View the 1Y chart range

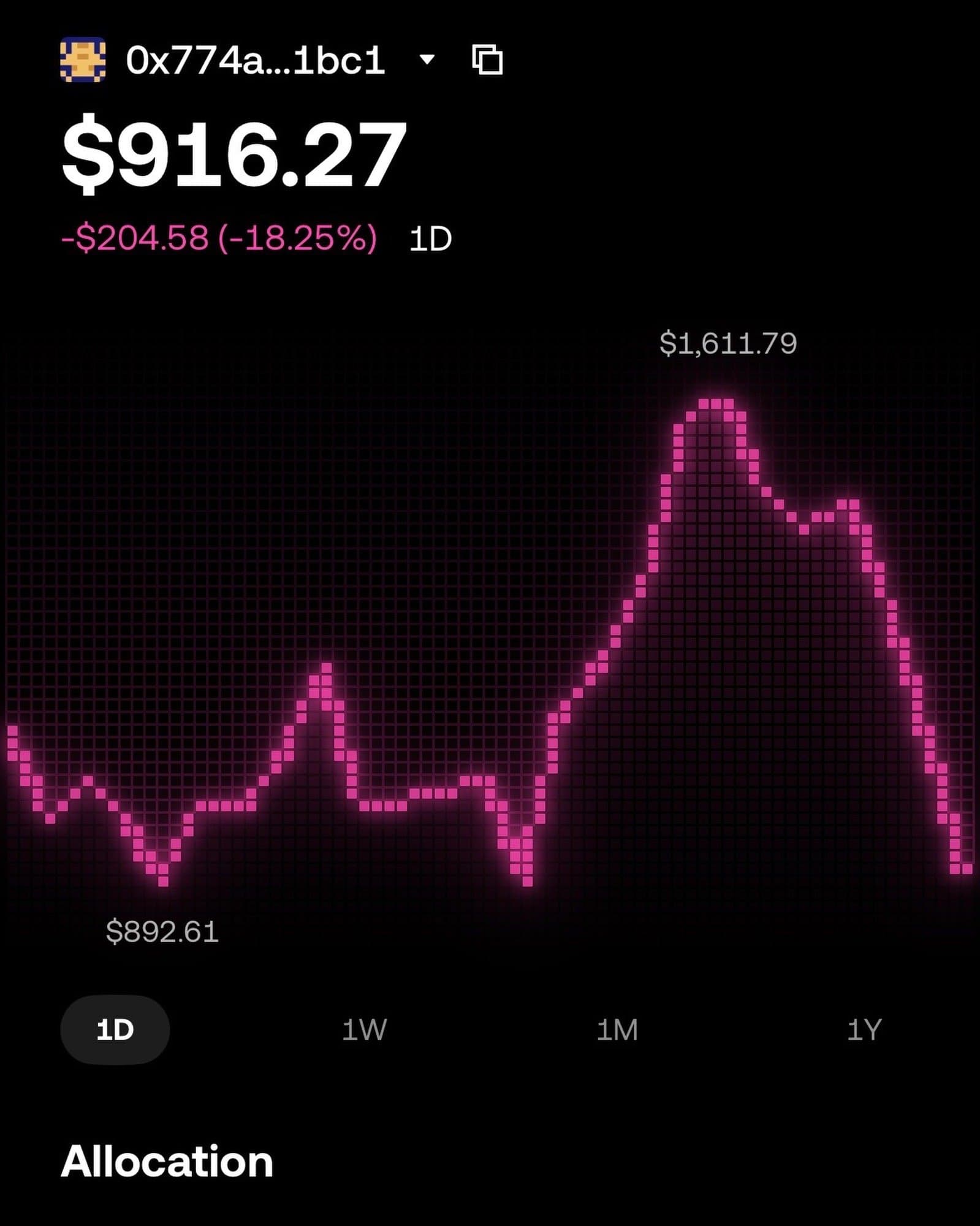pos(864,1030)
